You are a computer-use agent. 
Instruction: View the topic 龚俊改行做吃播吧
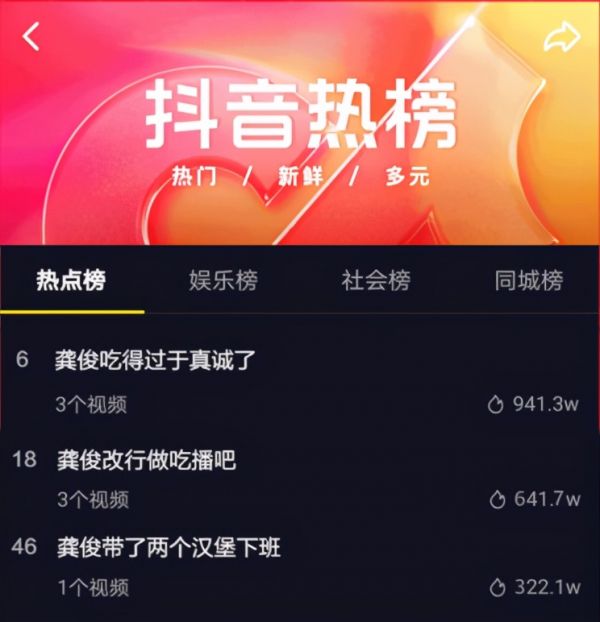click(145, 459)
